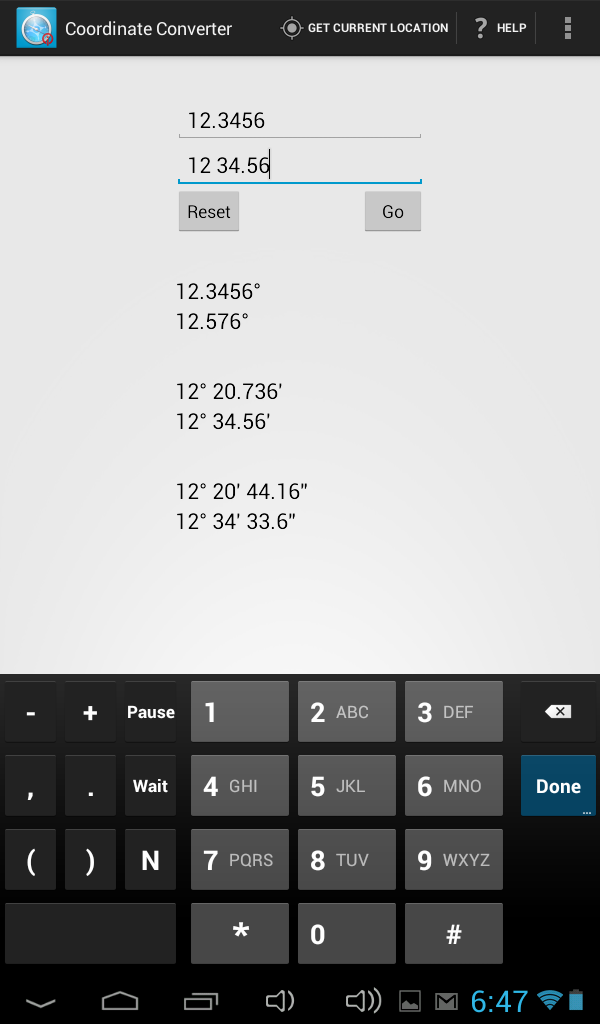Tap the field containing 12 34.56
The image size is (600, 1024).
[300, 165]
